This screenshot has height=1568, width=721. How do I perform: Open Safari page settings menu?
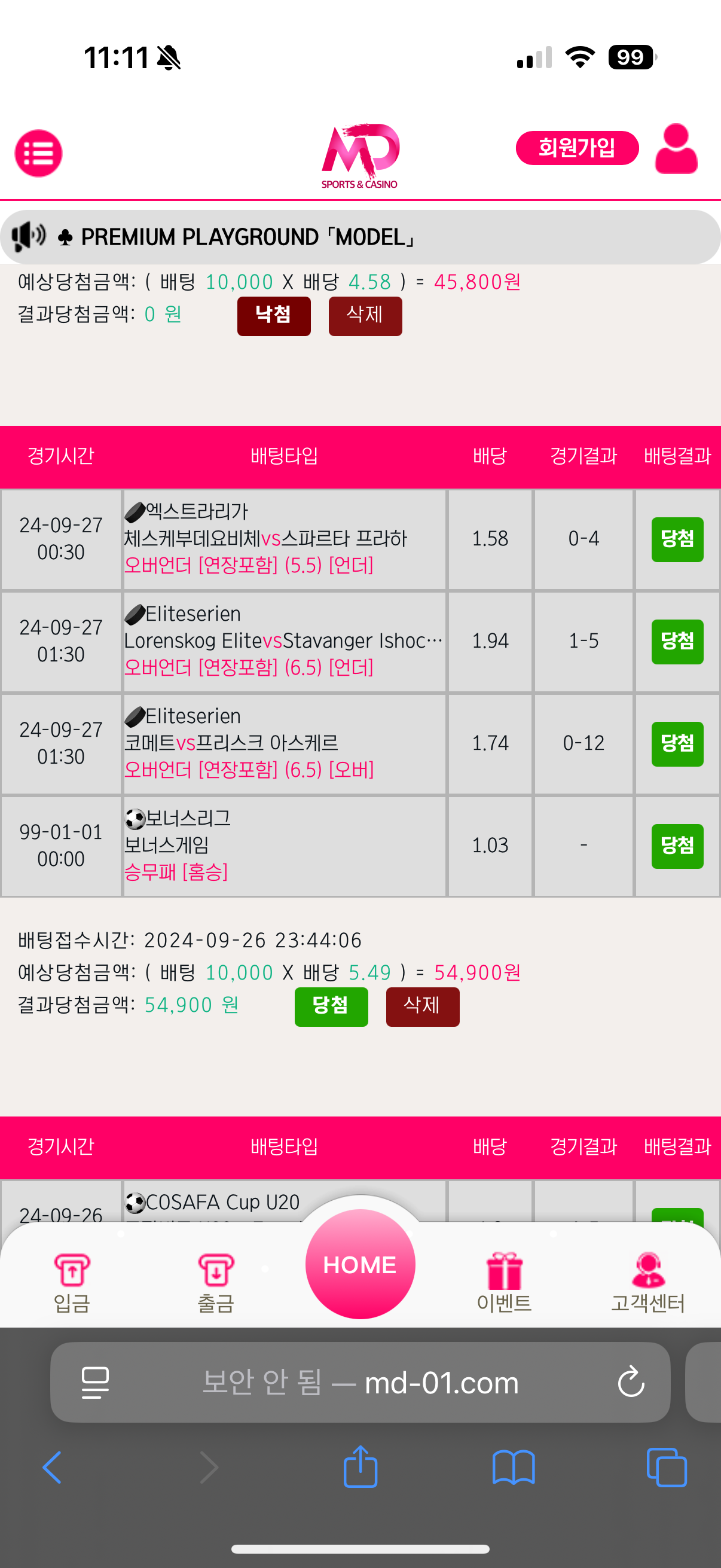(96, 1383)
